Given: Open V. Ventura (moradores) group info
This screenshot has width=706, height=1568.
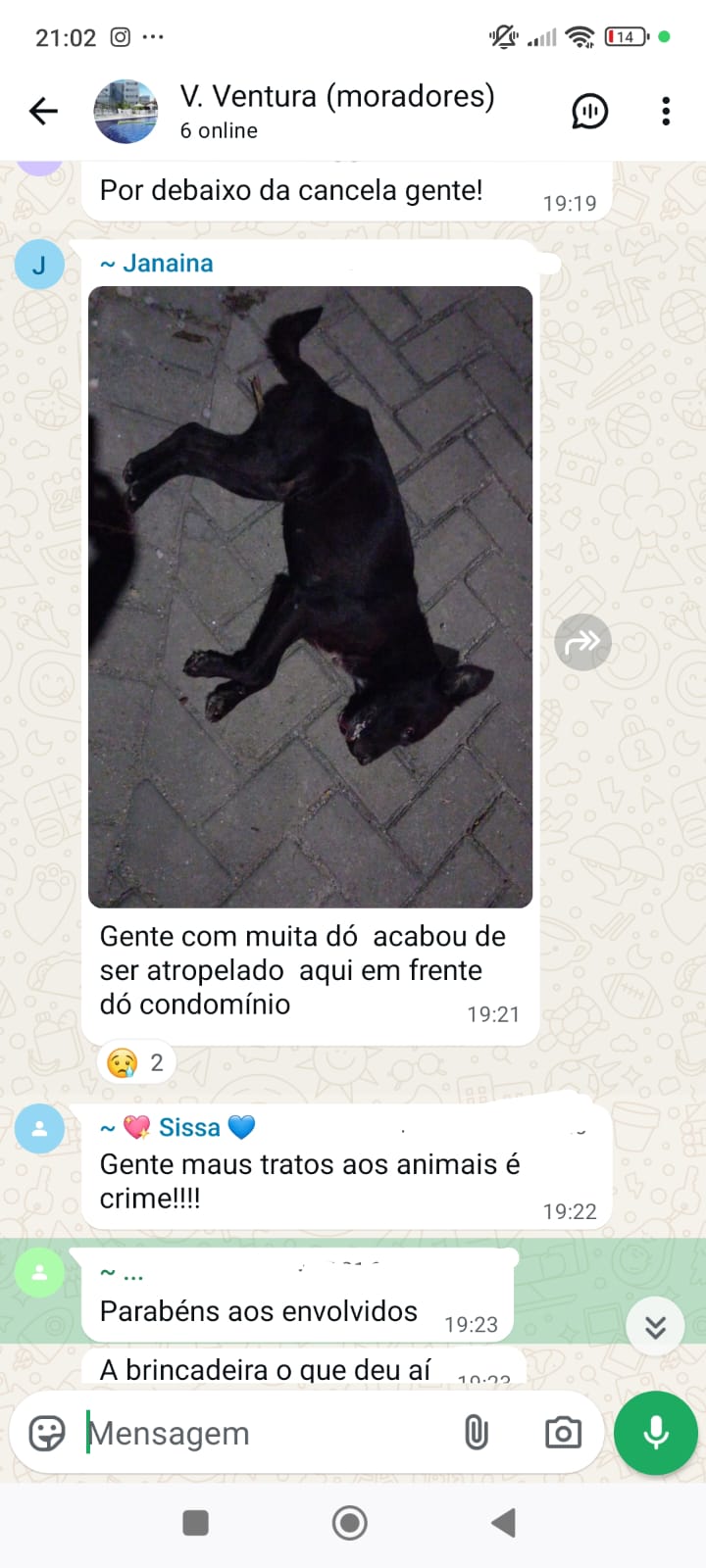Looking at the screenshot, I should coord(336,111).
